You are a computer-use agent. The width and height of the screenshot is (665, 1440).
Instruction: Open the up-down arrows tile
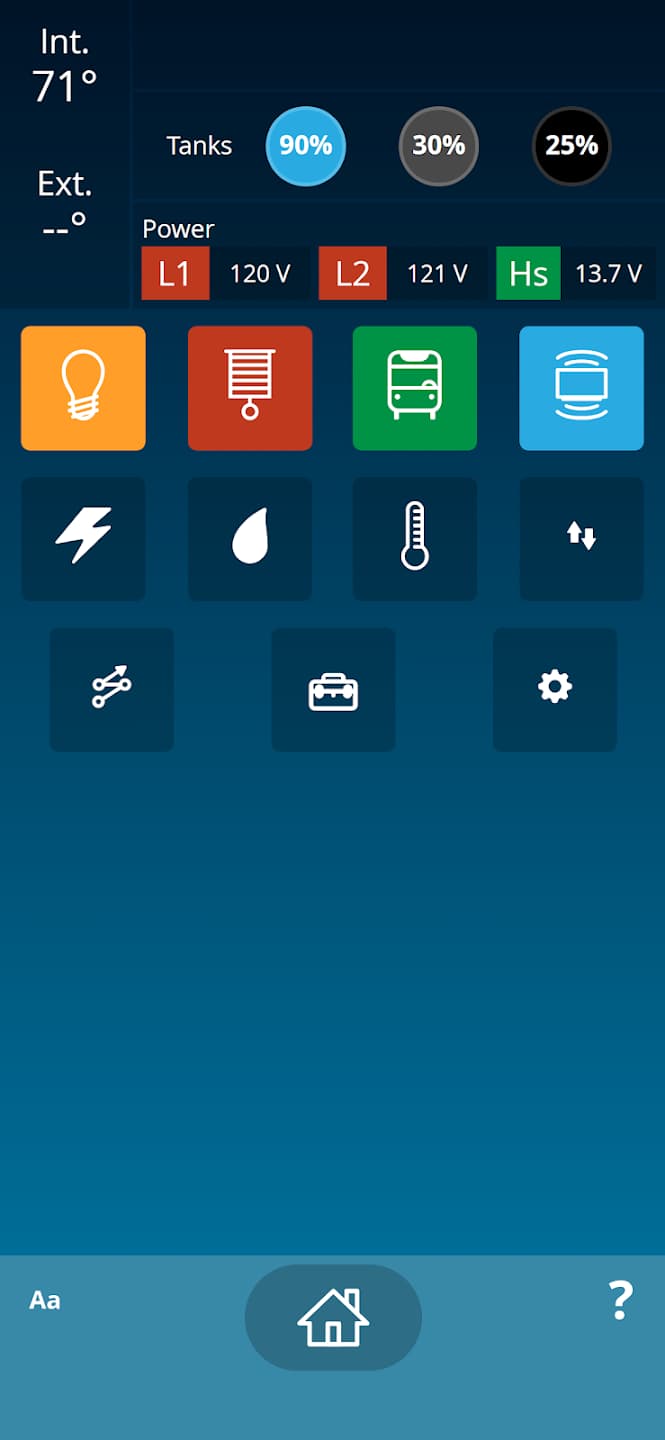(x=581, y=538)
